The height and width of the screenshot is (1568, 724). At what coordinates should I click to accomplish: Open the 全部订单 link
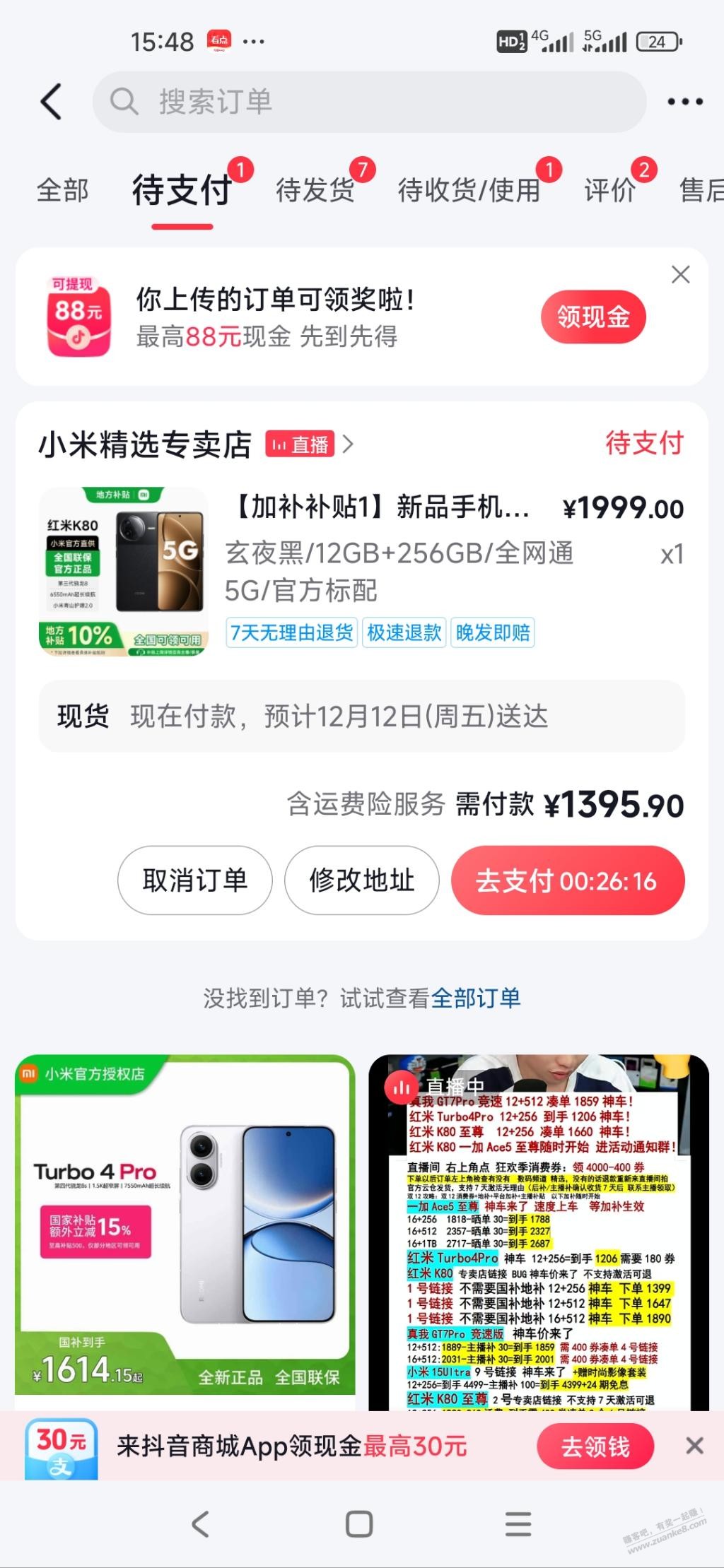pyautogui.click(x=476, y=998)
